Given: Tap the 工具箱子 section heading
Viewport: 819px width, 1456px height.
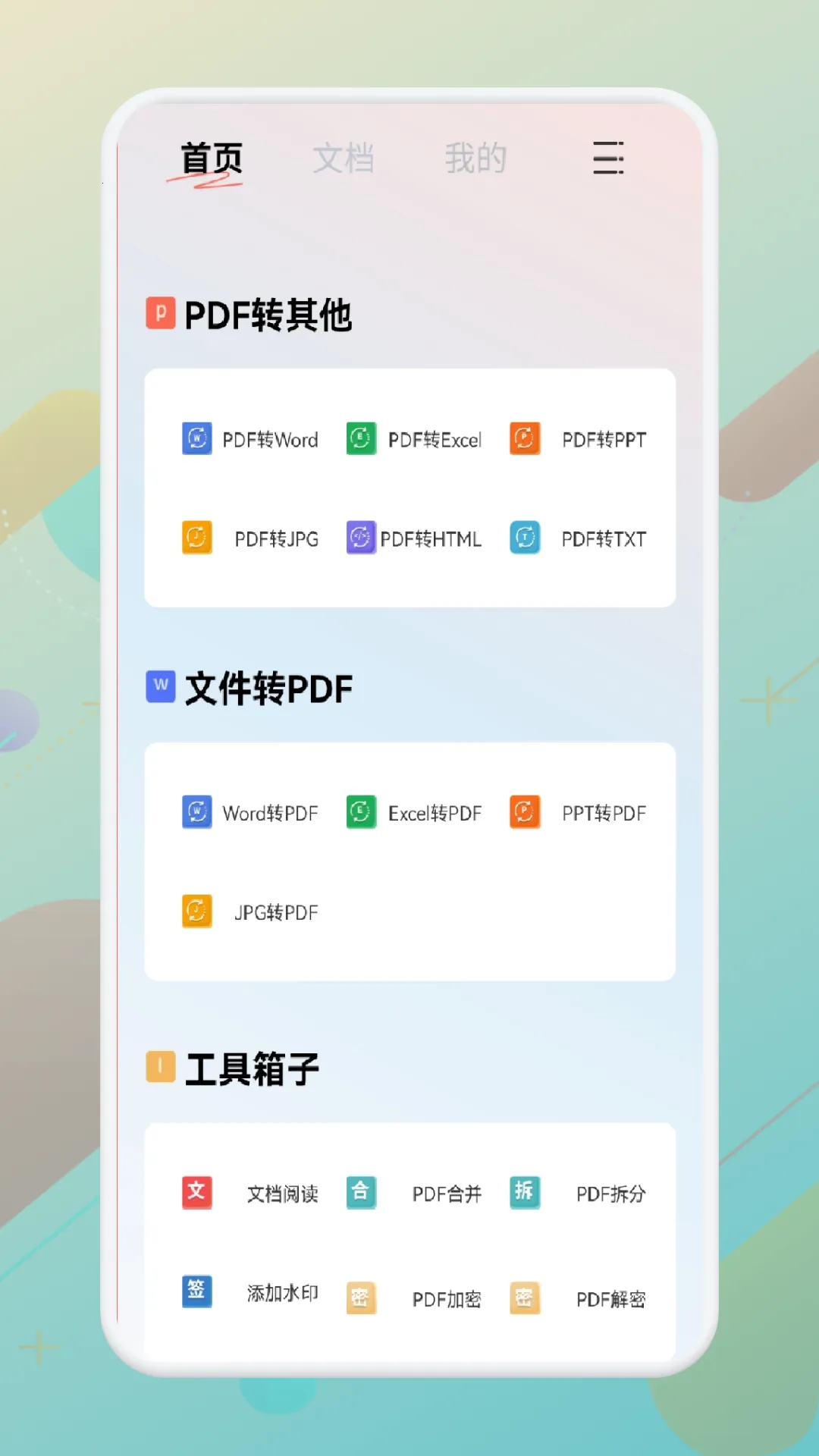Looking at the screenshot, I should pyautogui.click(x=253, y=1068).
